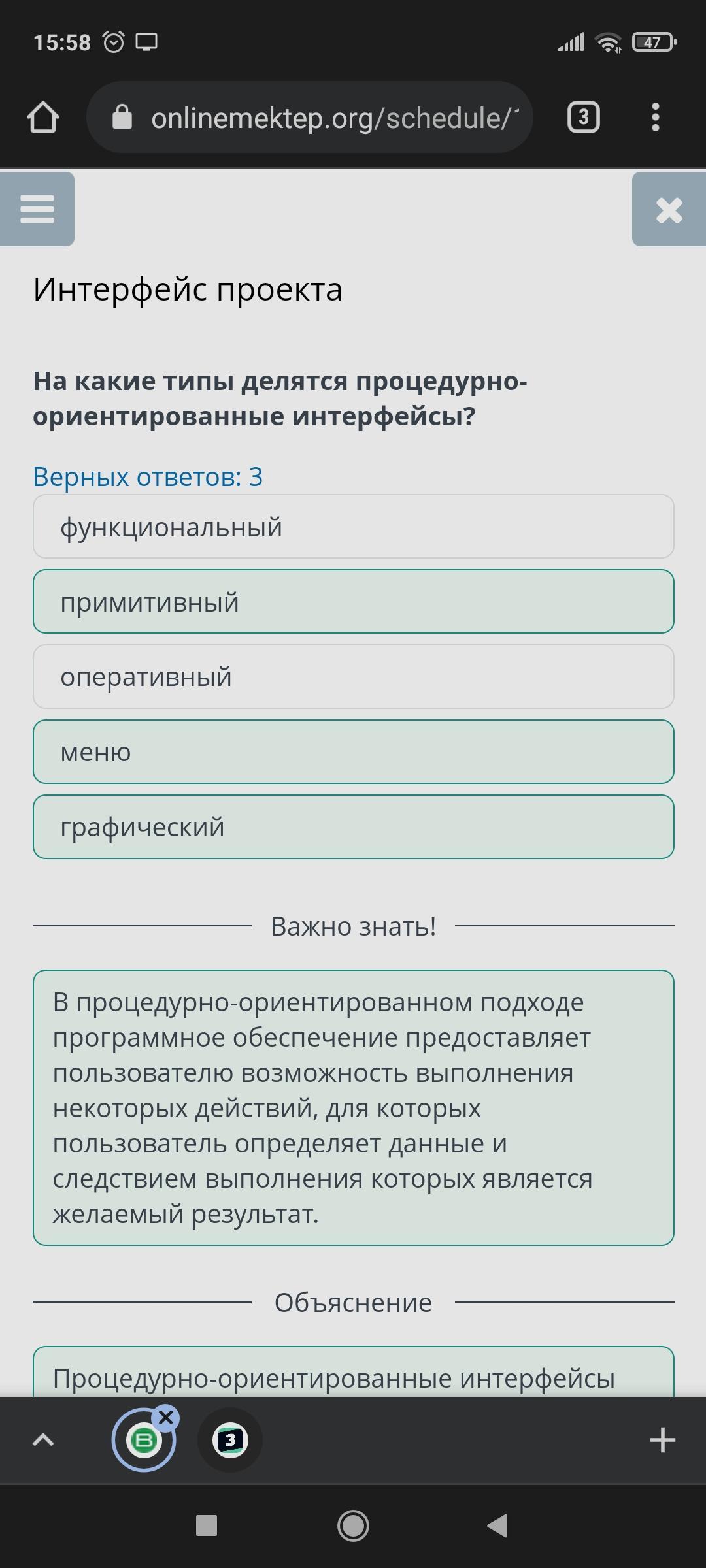Switch to the second tab with number 3 icon

coord(230,1440)
